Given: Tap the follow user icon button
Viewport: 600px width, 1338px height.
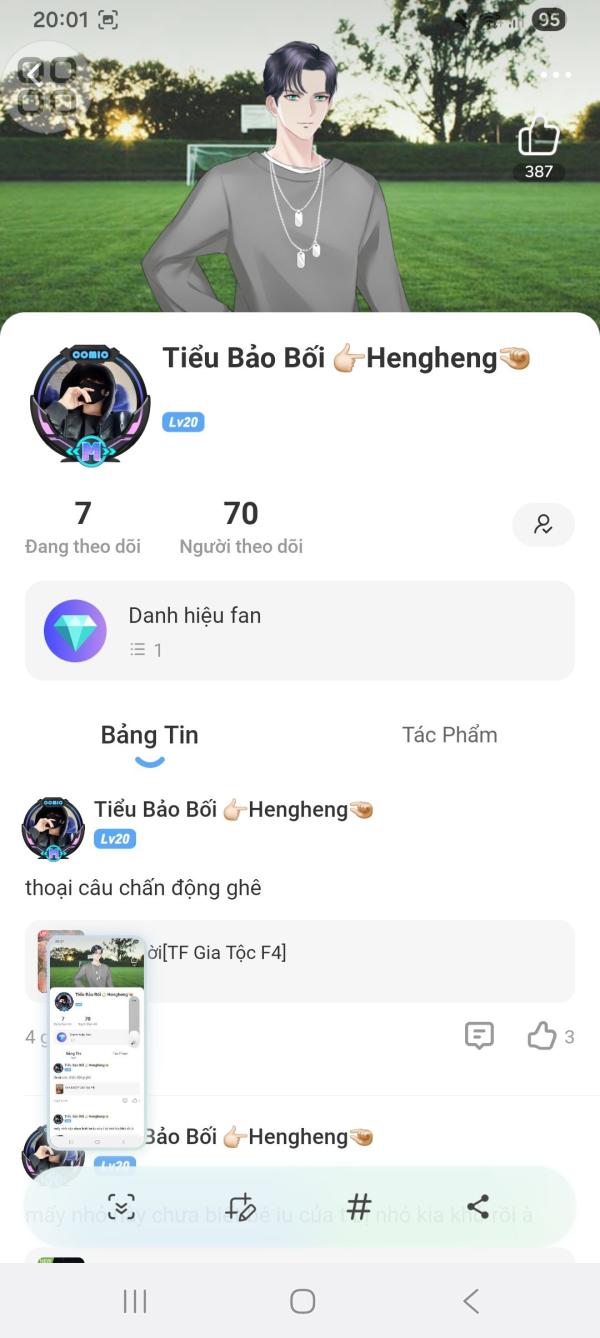Looking at the screenshot, I should pos(543,524).
